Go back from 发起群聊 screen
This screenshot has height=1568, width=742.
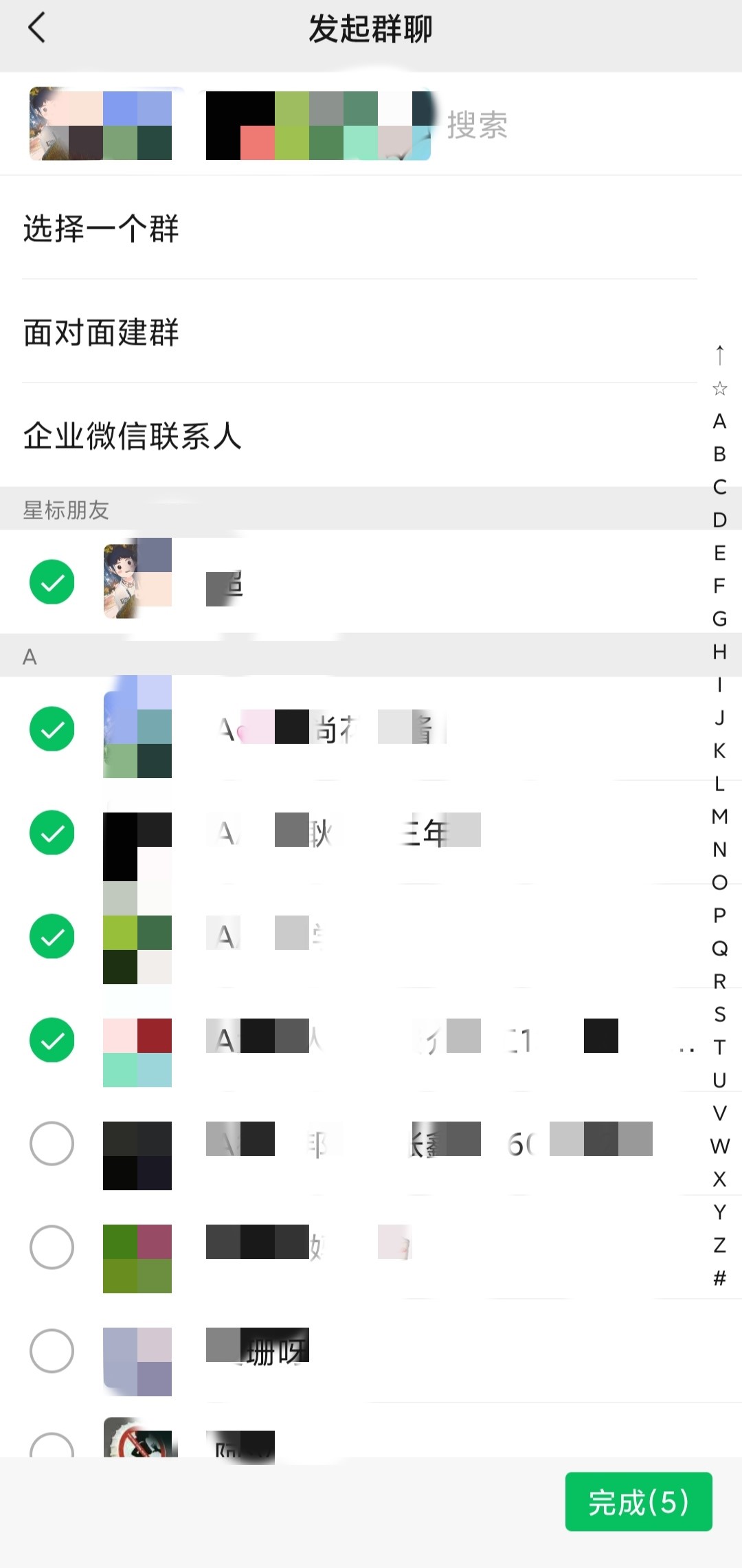tap(37, 29)
